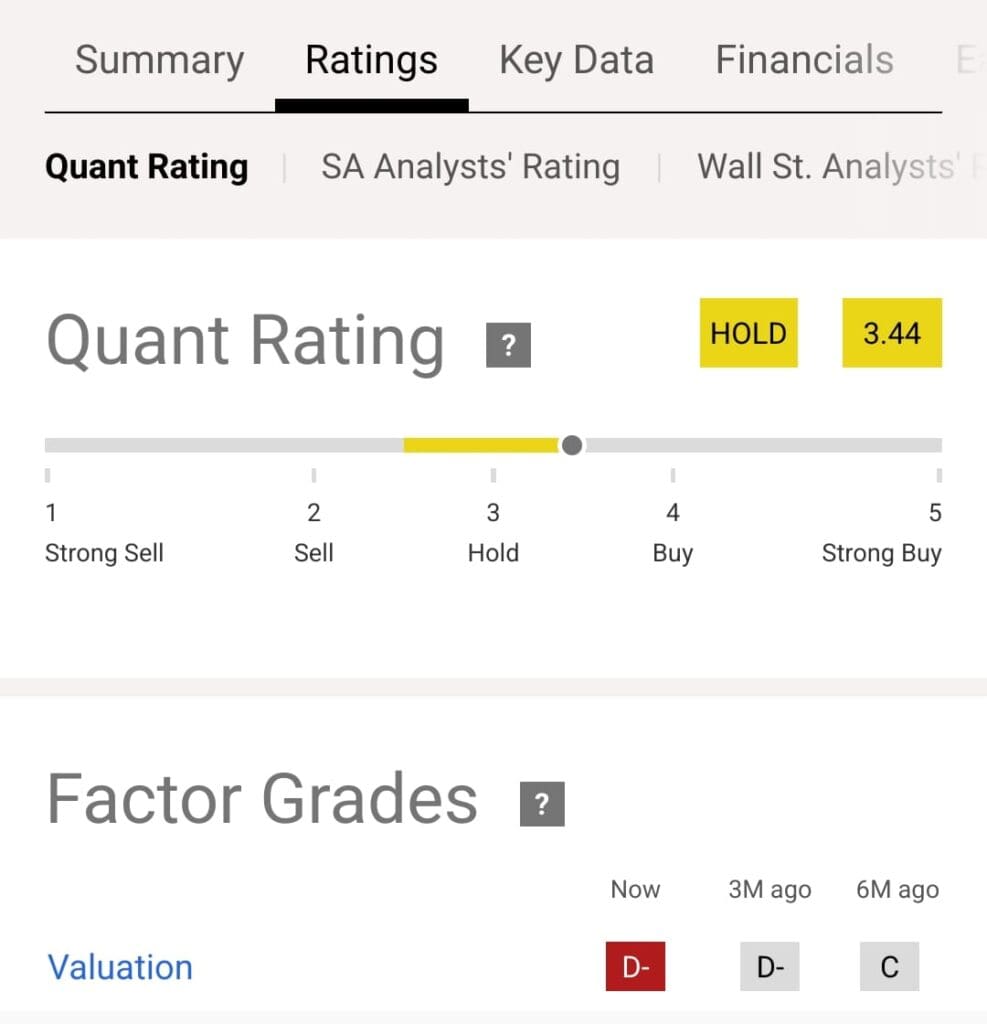Open the Quant Rating help icon
The image size is (987, 1024).
[509, 344]
